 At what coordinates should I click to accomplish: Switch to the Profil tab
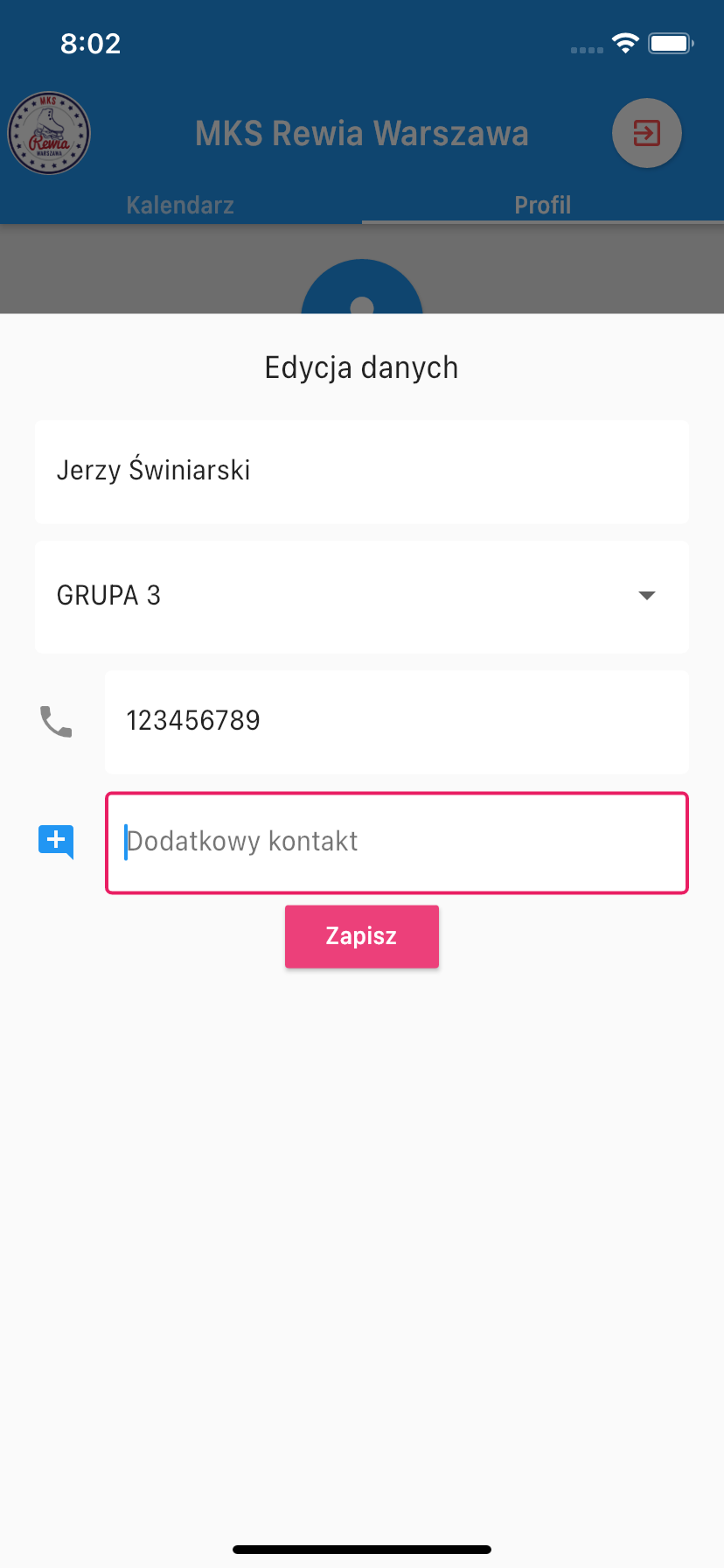pos(542,205)
